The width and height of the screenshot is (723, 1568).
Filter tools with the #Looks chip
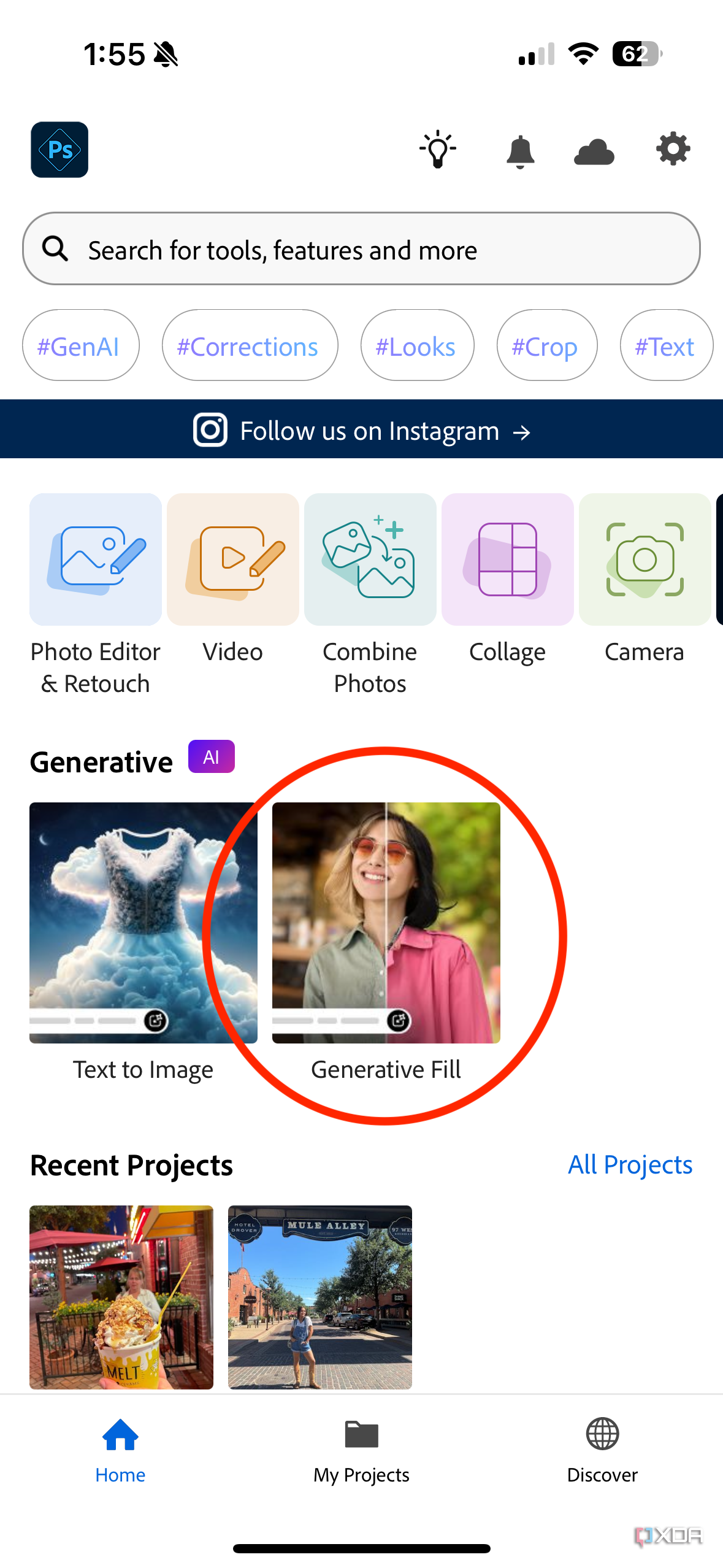click(x=416, y=345)
